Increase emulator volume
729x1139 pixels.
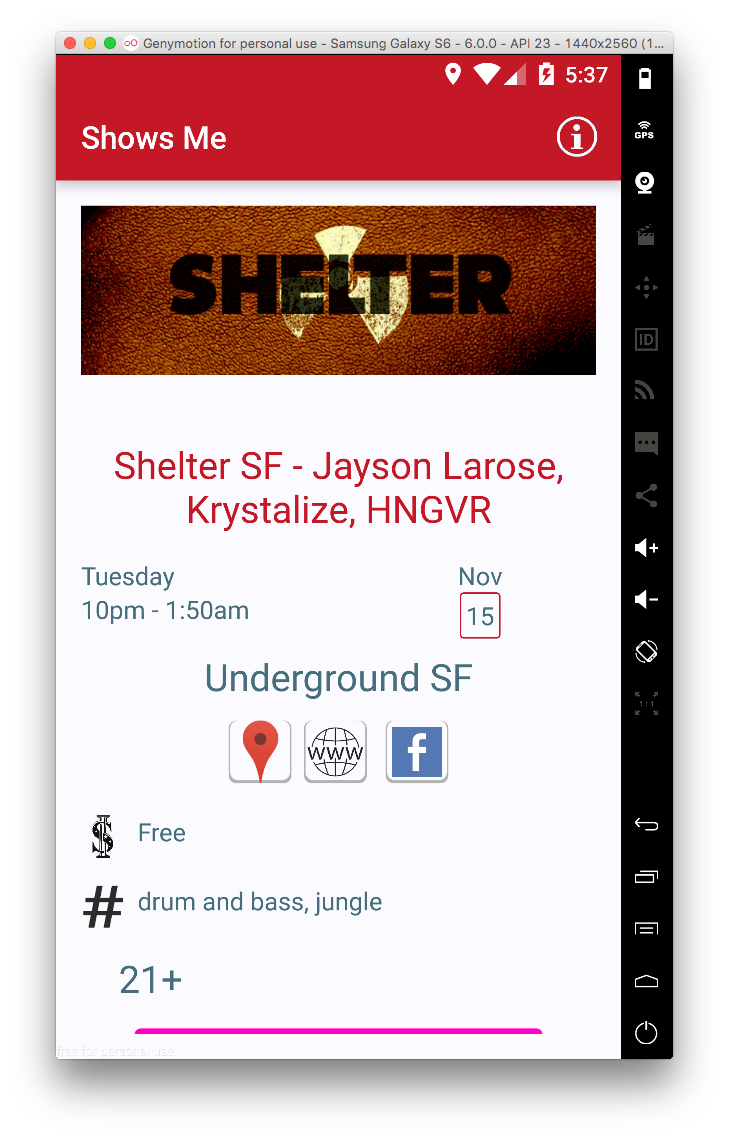[646, 547]
